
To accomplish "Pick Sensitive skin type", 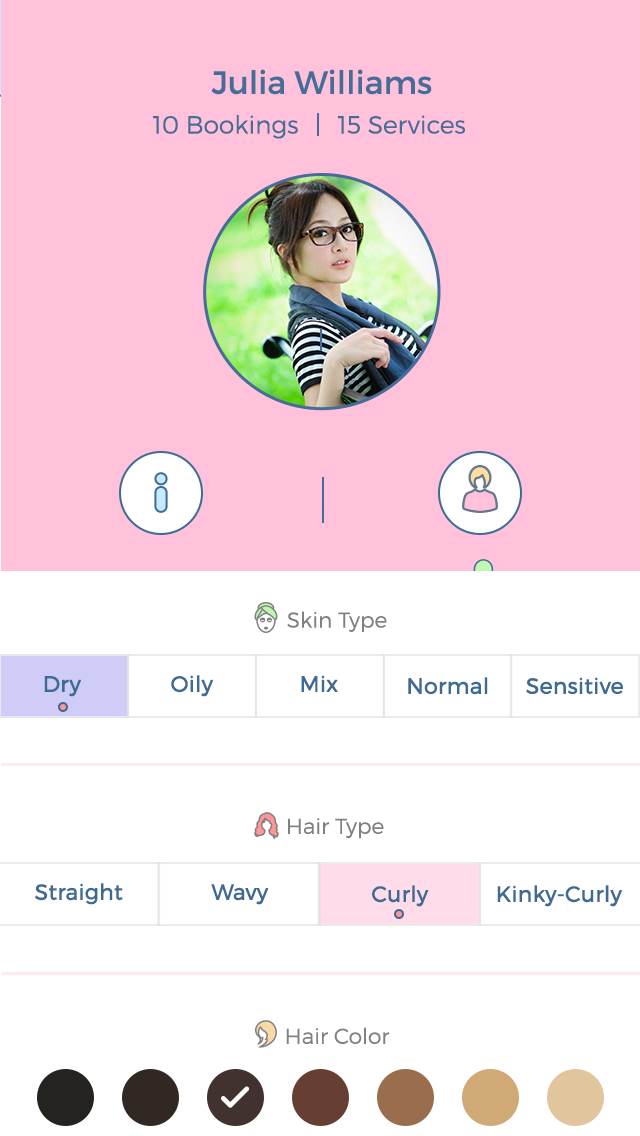I will click(x=575, y=686).
